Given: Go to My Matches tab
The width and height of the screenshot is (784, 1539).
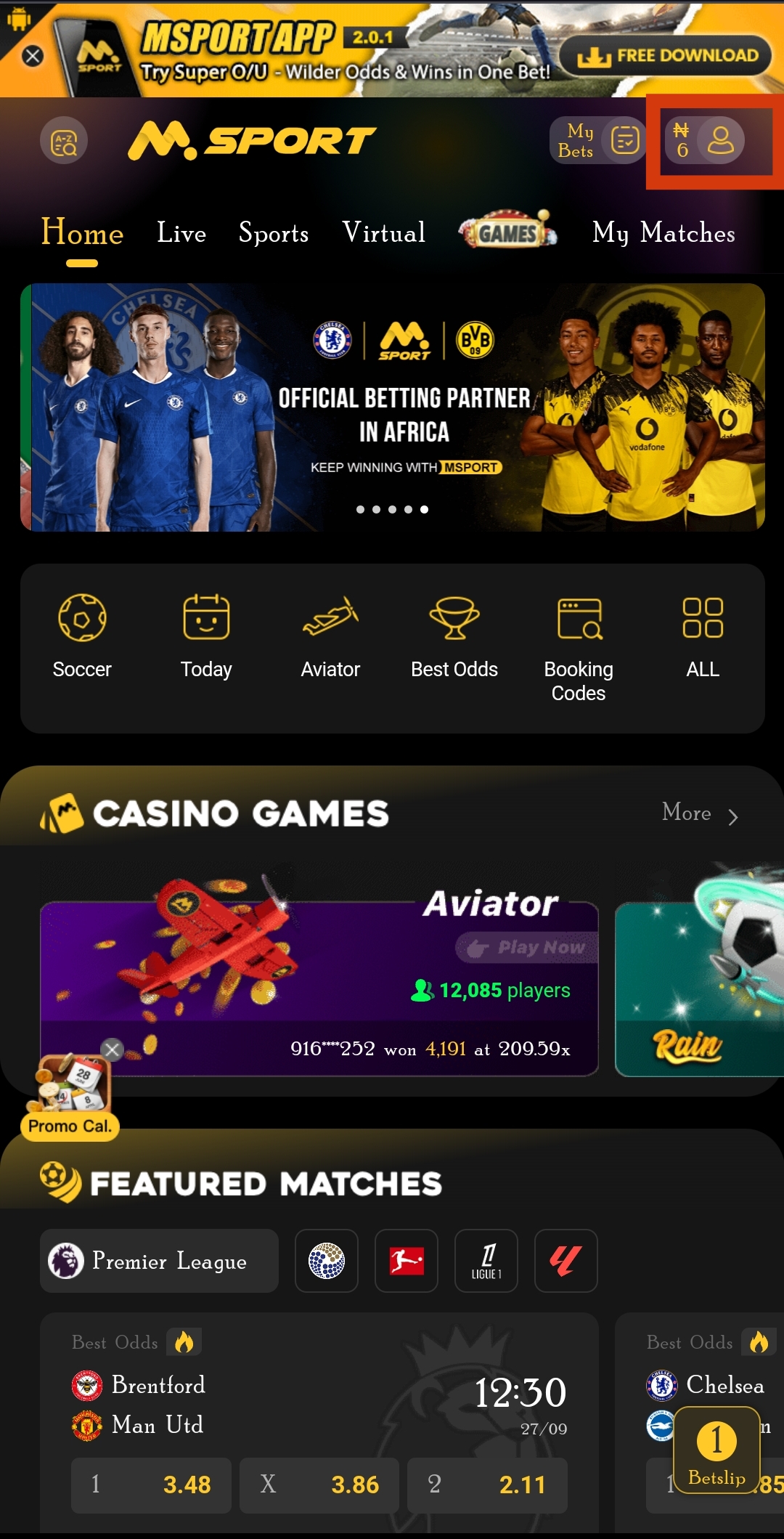Looking at the screenshot, I should click(x=663, y=233).
